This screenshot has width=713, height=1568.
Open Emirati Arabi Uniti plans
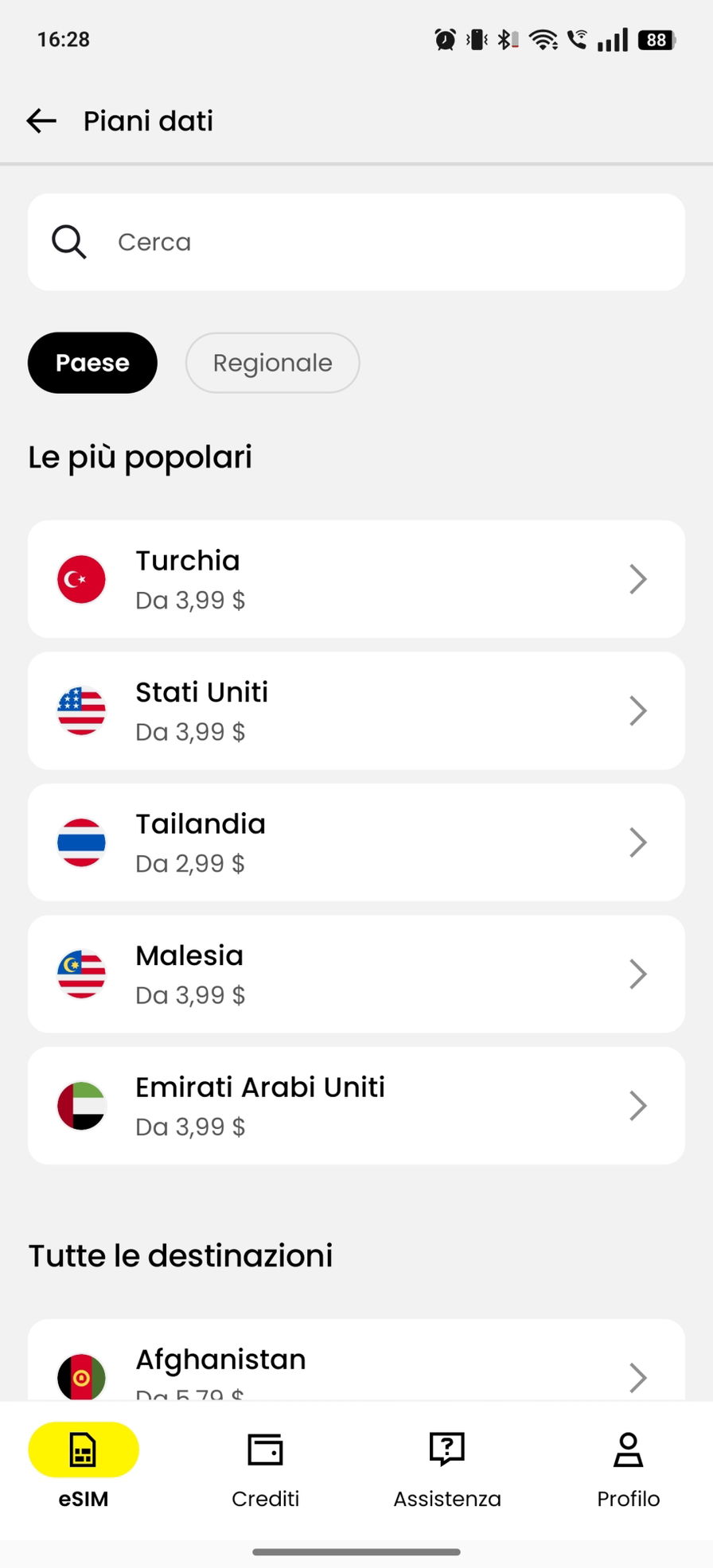point(356,1106)
